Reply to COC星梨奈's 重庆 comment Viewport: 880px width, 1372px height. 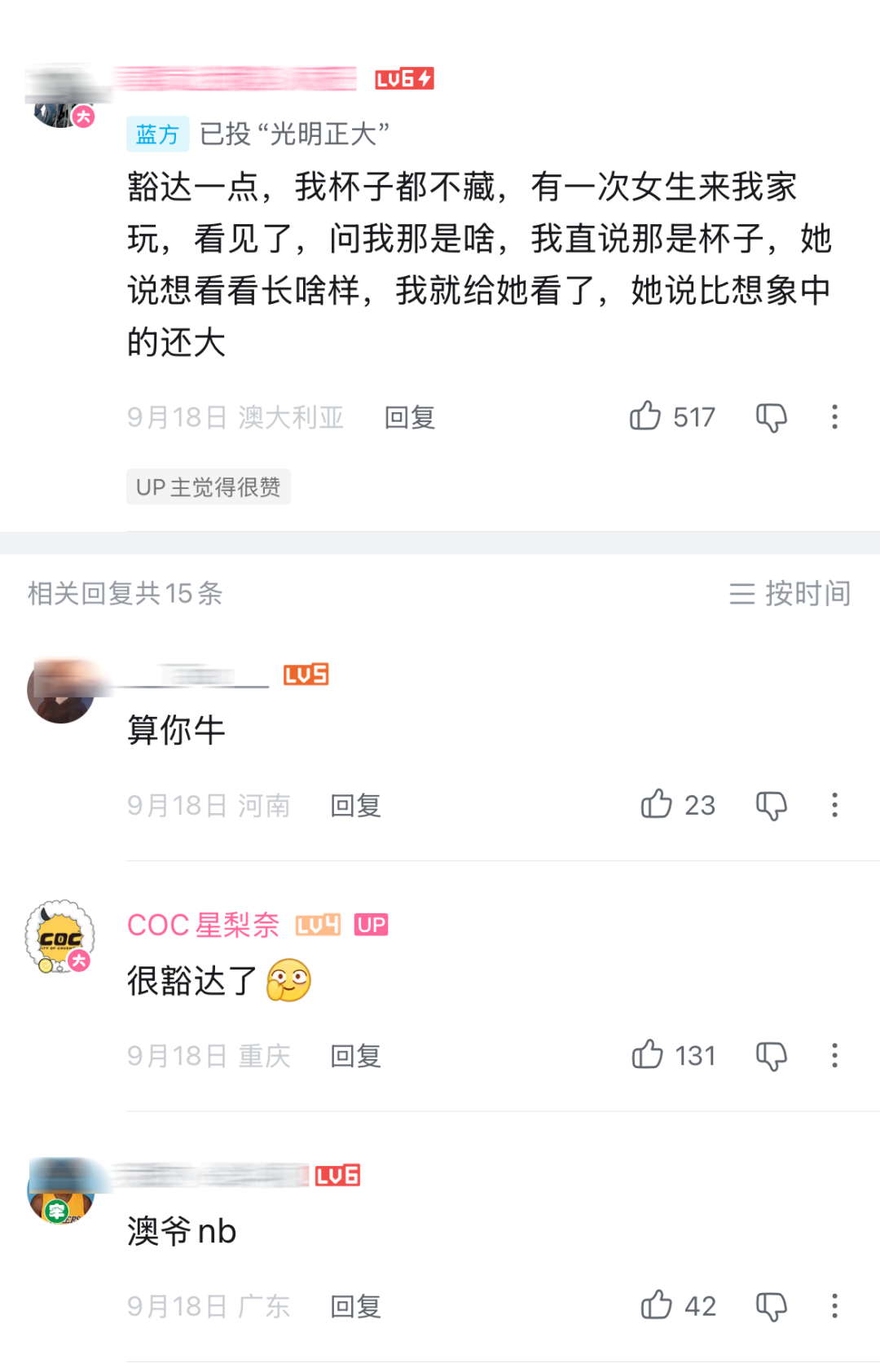pos(355,1055)
